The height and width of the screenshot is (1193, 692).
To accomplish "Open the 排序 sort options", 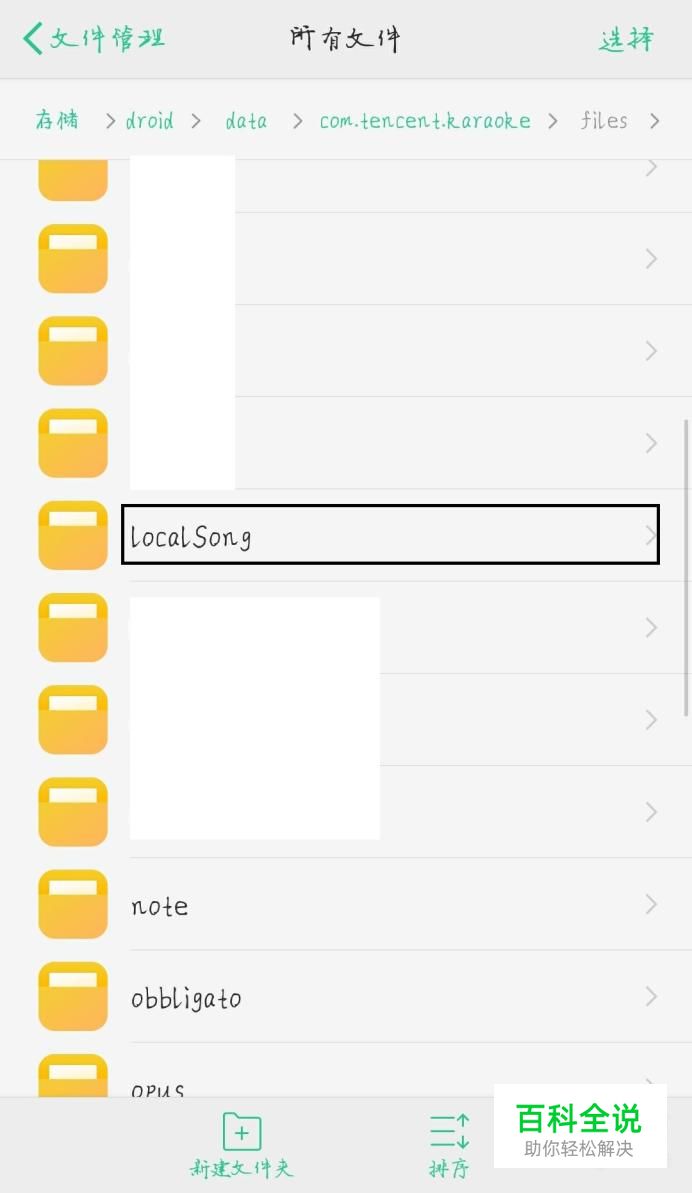I will pos(449,1145).
